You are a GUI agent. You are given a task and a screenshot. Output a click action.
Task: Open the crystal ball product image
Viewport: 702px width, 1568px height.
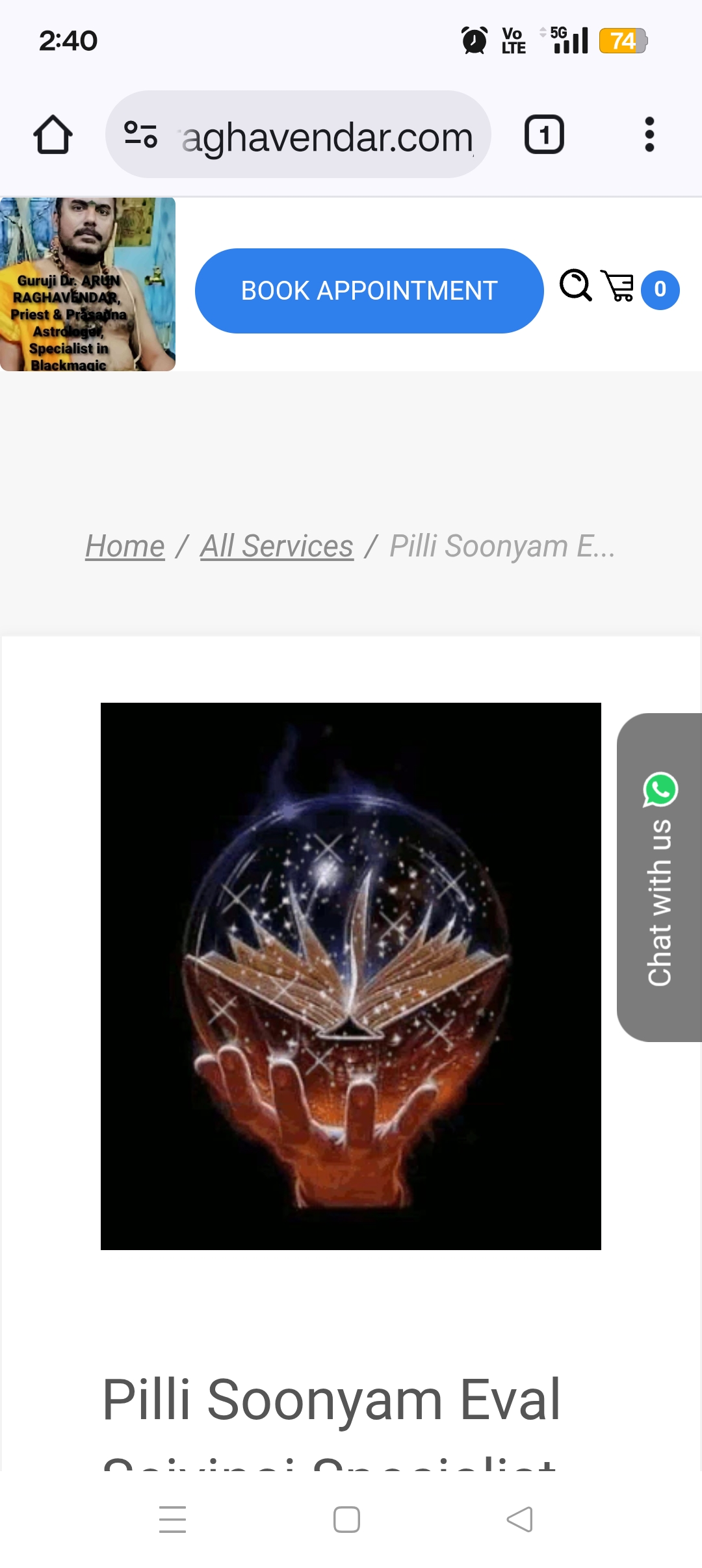(351, 976)
